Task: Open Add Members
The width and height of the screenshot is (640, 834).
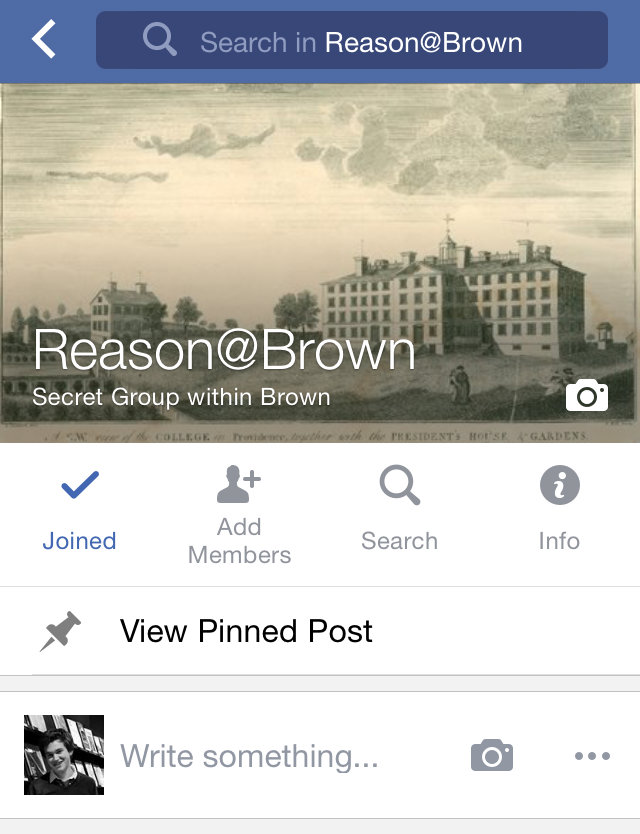Action: pyautogui.click(x=239, y=514)
